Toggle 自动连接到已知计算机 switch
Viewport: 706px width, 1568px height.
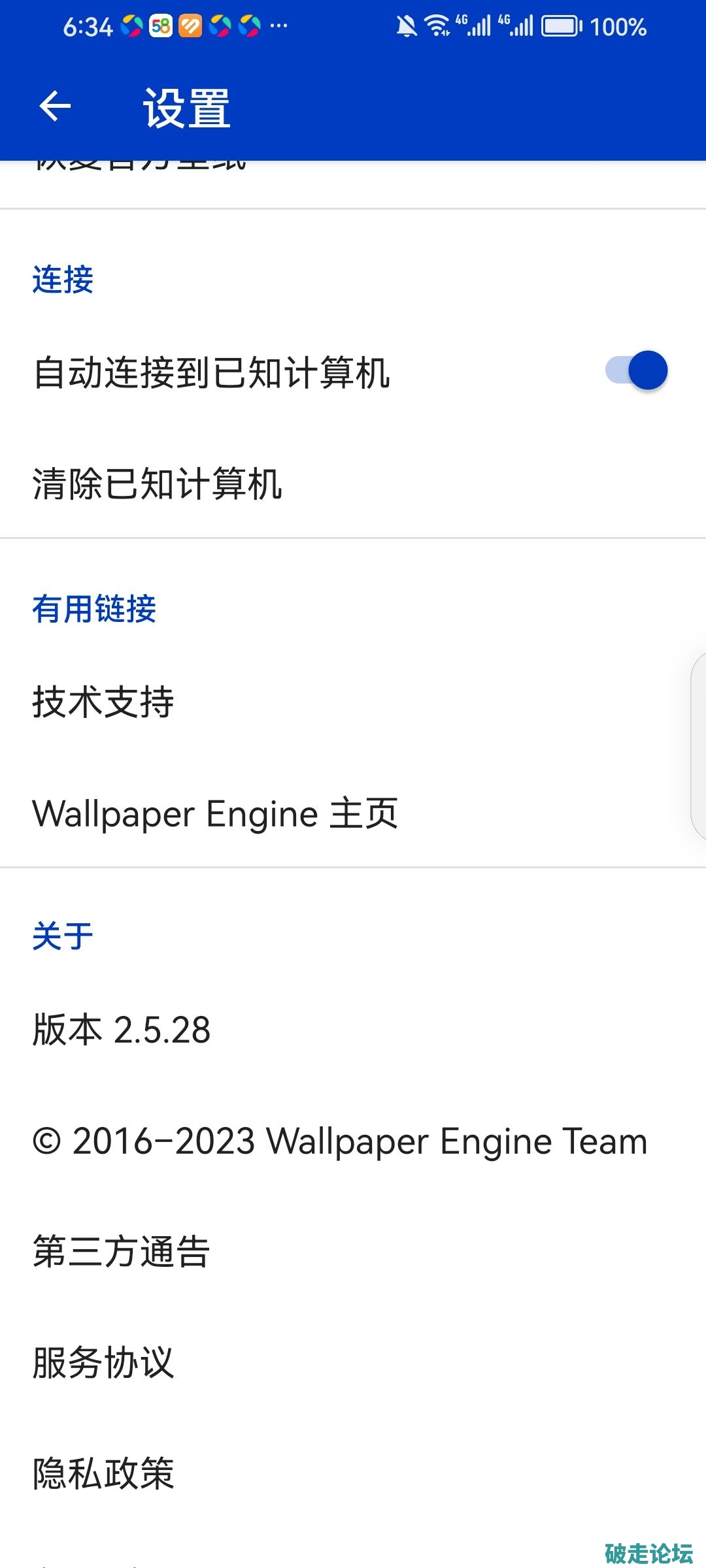[636, 370]
